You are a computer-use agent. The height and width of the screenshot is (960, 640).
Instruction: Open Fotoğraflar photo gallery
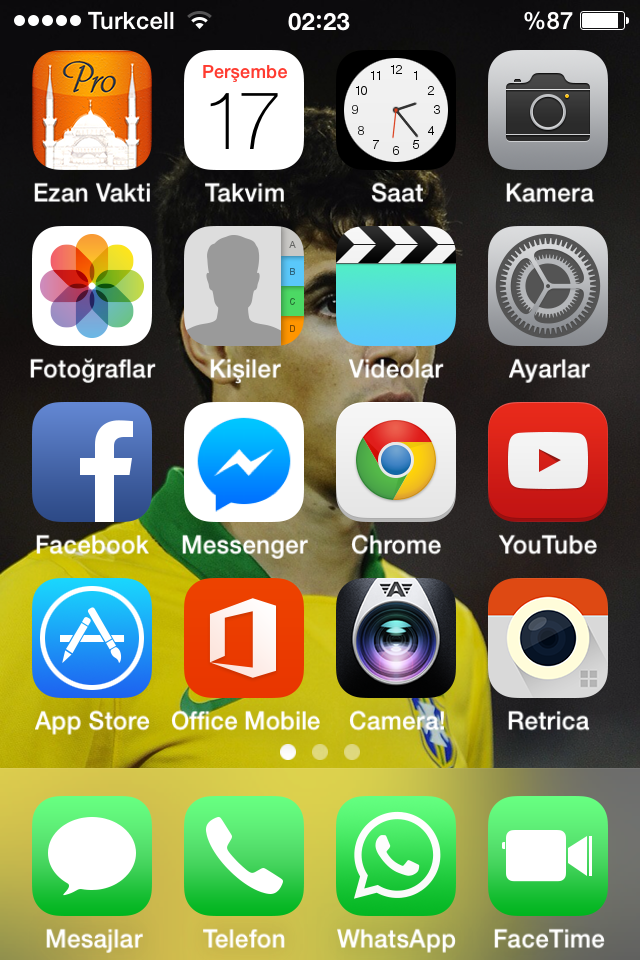(92, 286)
